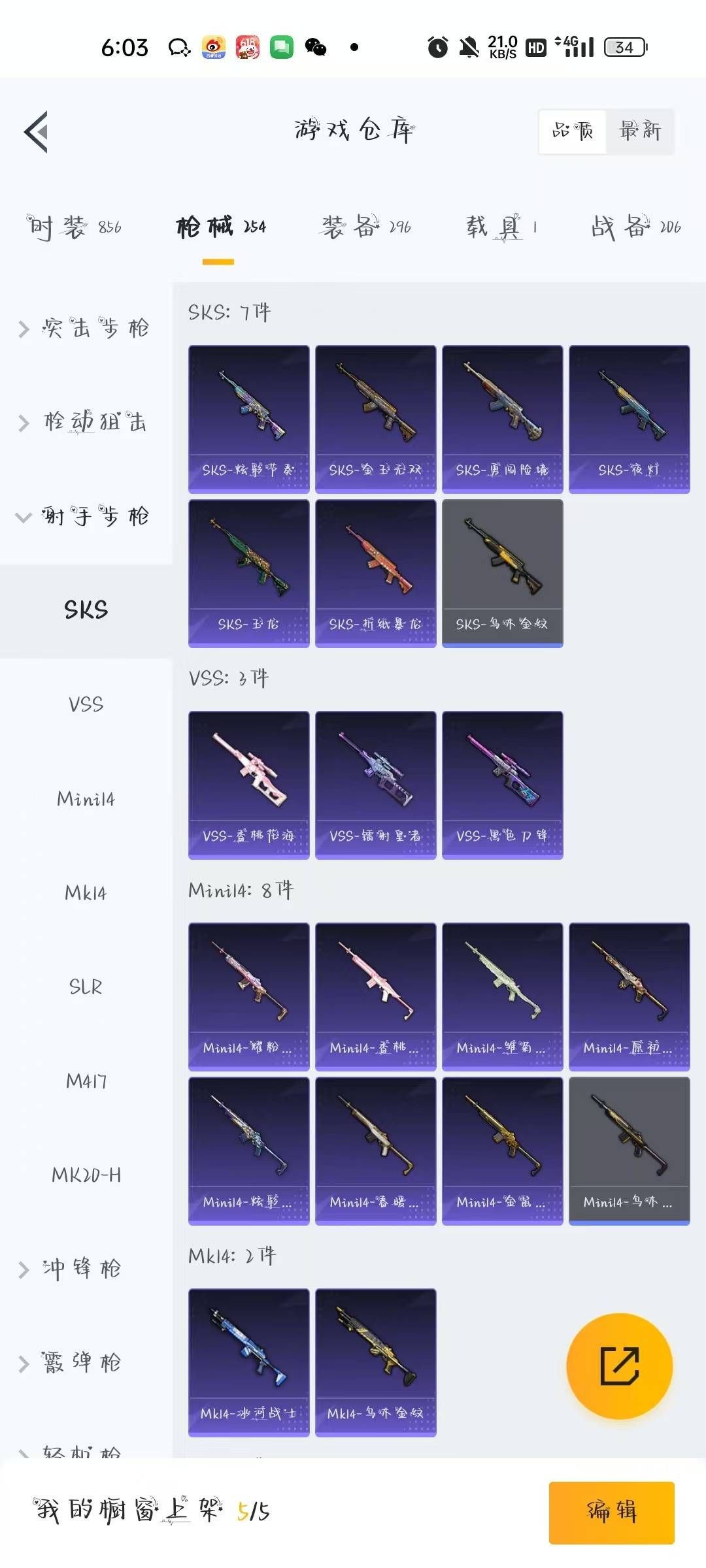Switch to the 战备 206 tab

636,227
